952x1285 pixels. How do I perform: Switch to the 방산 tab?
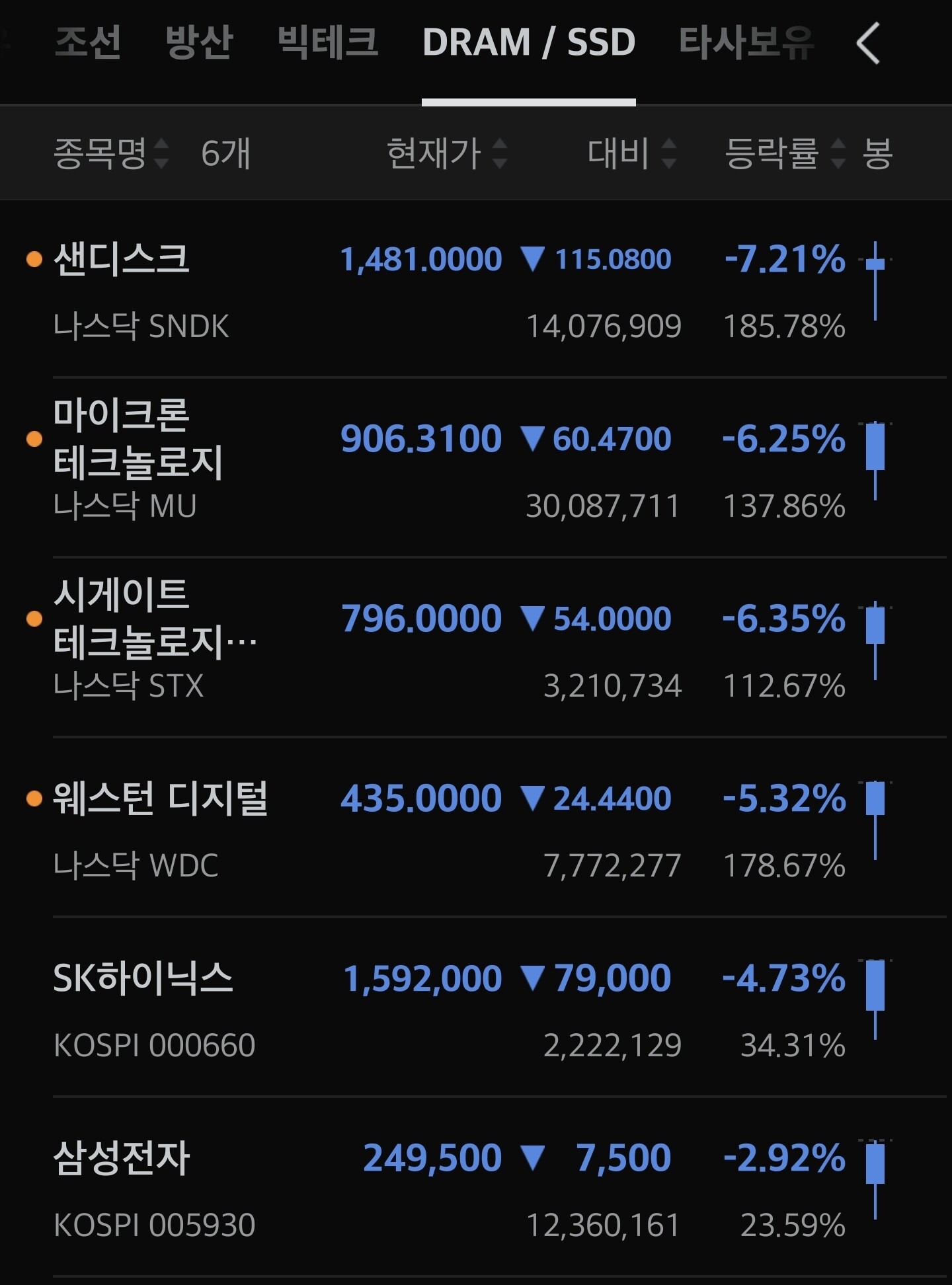tap(199, 43)
